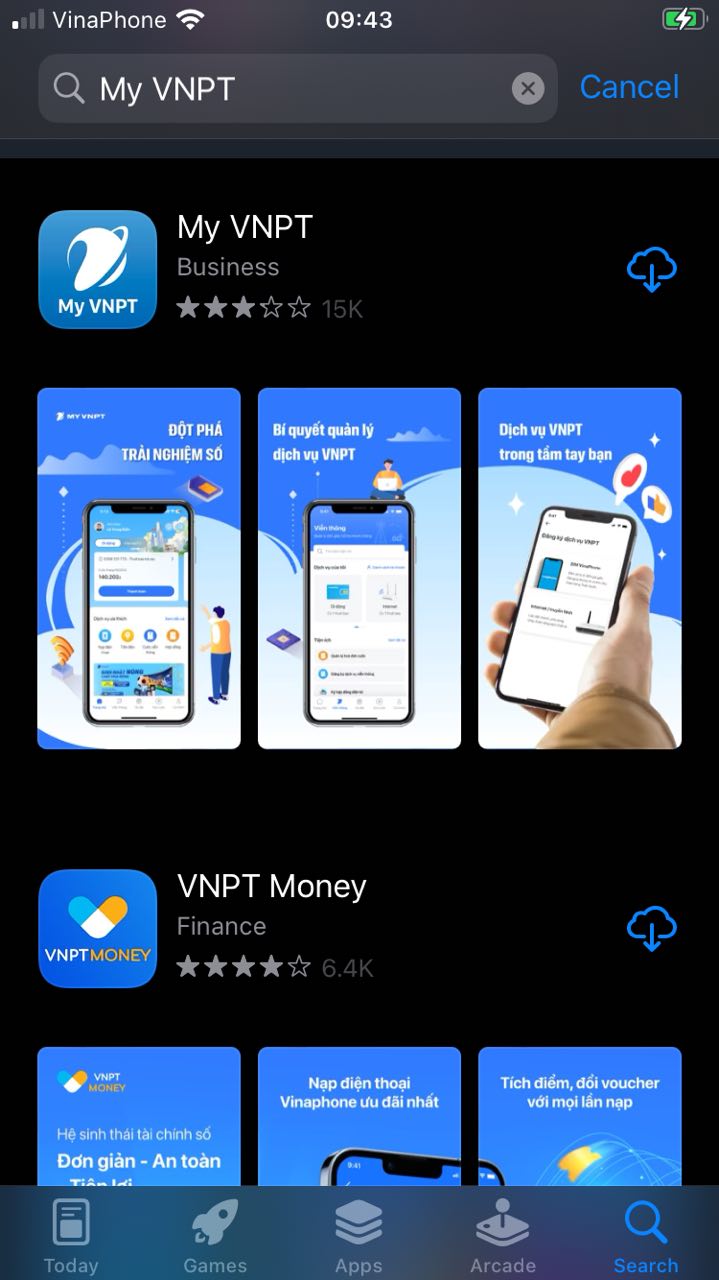Switch to the Games tab
719x1280 pixels.
coord(215,1237)
